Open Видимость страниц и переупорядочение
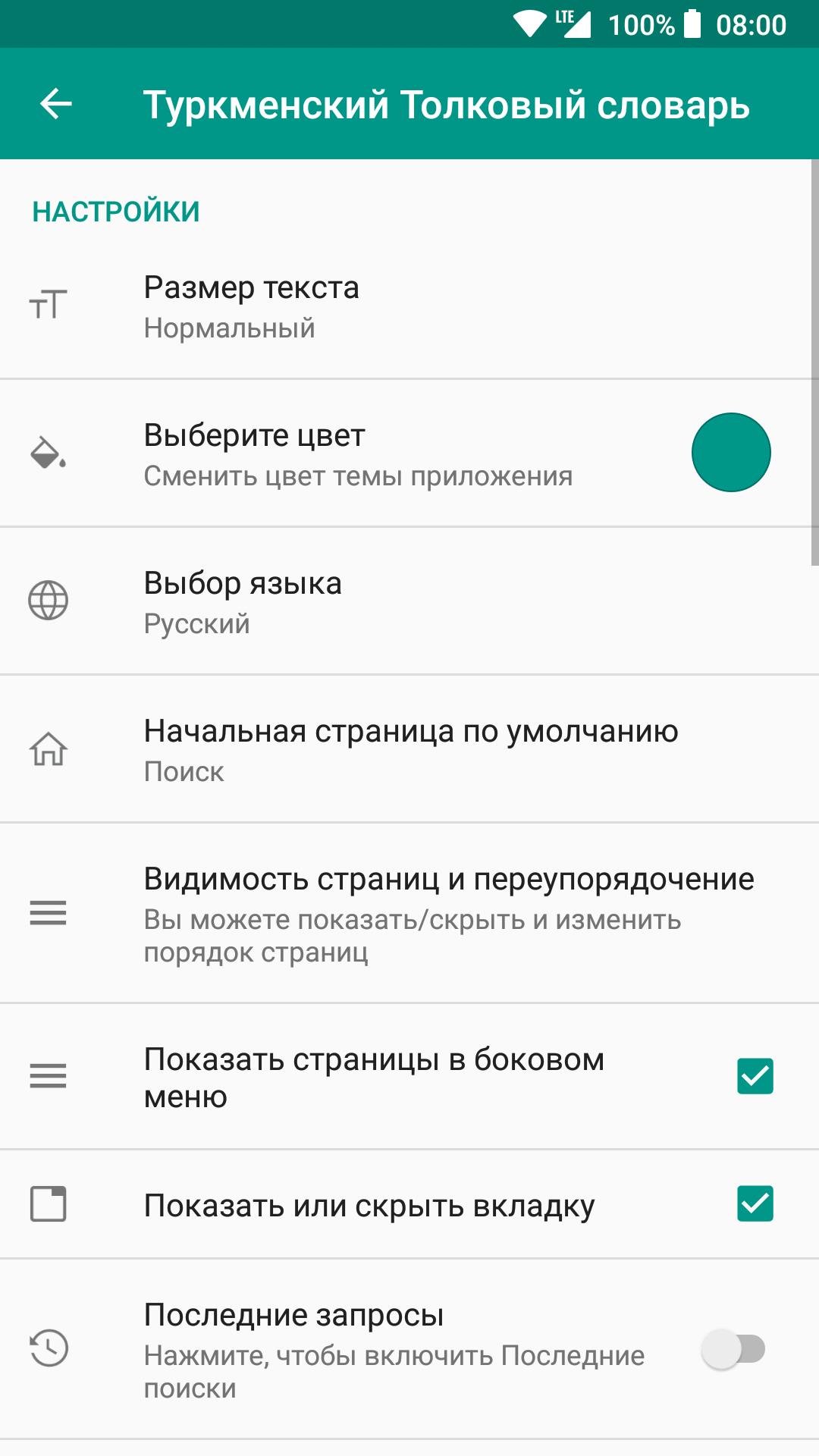The width and height of the screenshot is (819, 1456). pyautogui.click(x=409, y=913)
